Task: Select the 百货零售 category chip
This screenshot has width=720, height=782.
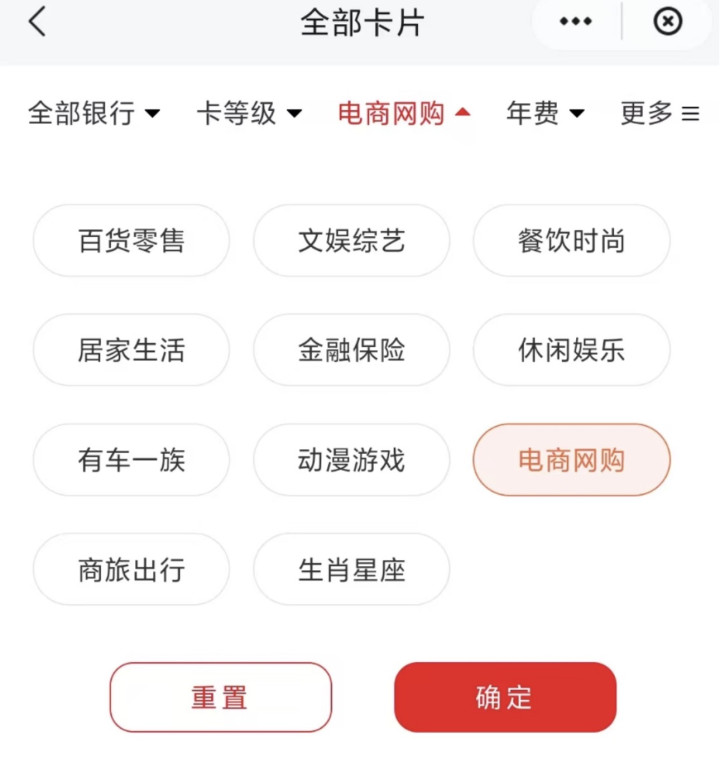Action: [x=131, y=241]
